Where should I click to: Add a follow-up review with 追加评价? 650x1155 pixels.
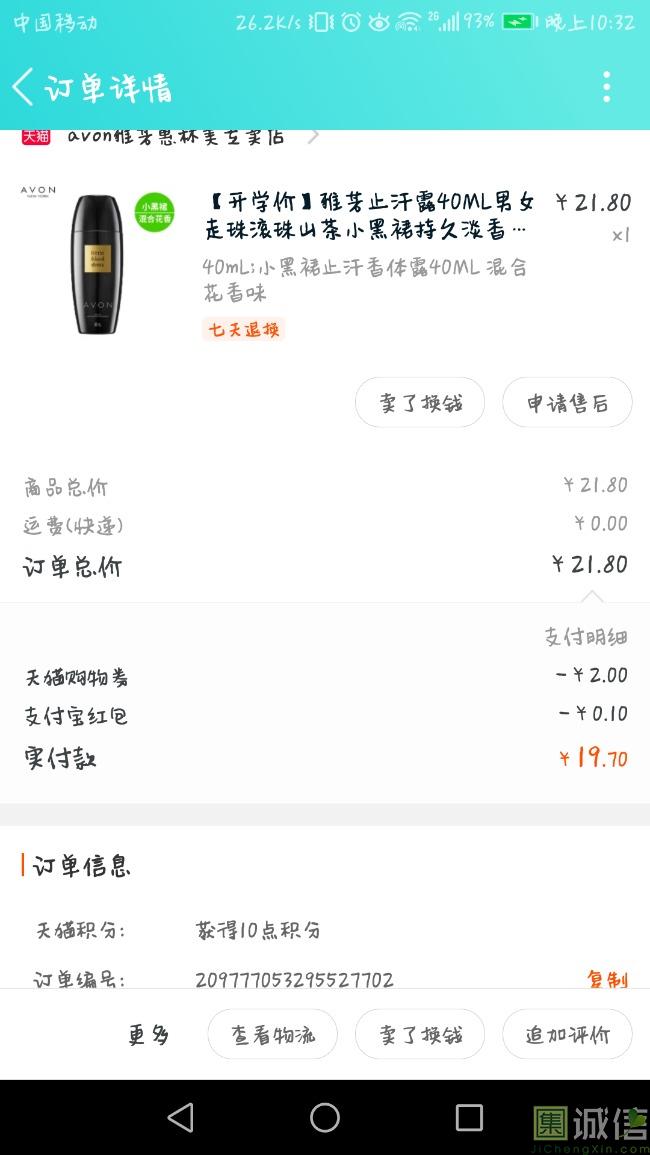click(567, 1034)
